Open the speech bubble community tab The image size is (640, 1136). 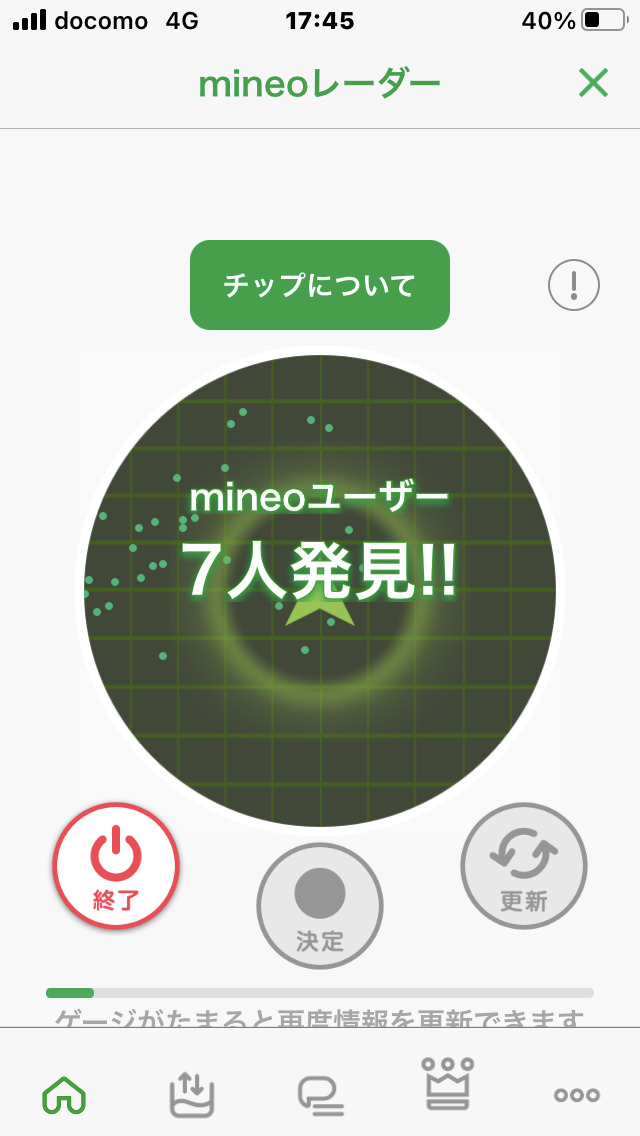321,1094
